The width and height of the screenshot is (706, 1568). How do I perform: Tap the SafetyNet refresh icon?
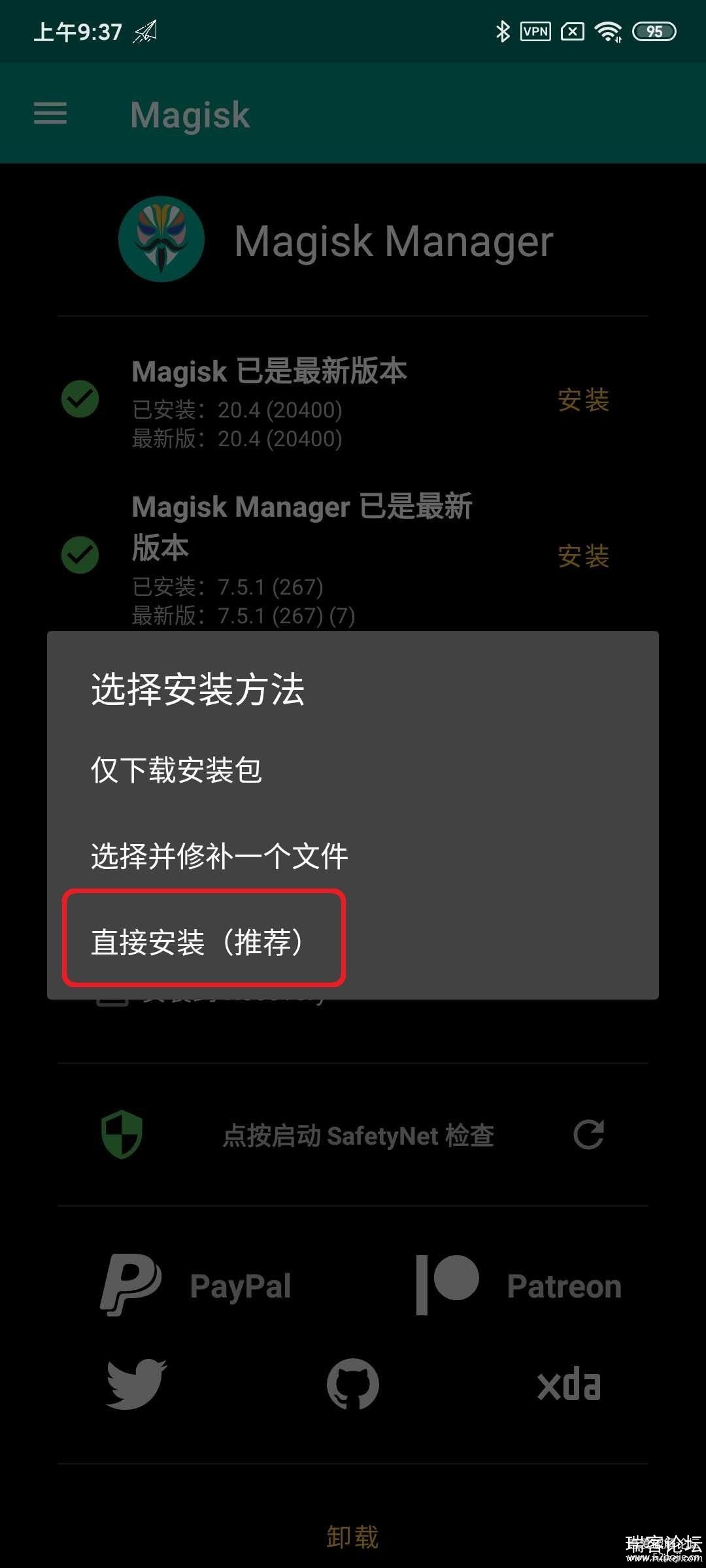(588, 1135)
